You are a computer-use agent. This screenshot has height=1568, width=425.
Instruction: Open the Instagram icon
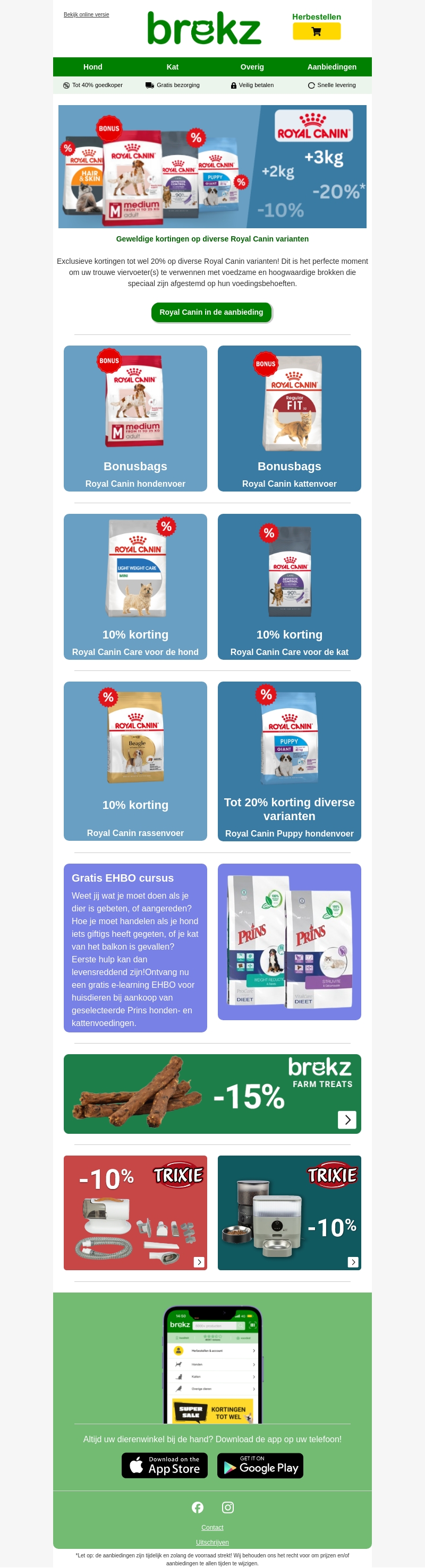[228, 1507]
